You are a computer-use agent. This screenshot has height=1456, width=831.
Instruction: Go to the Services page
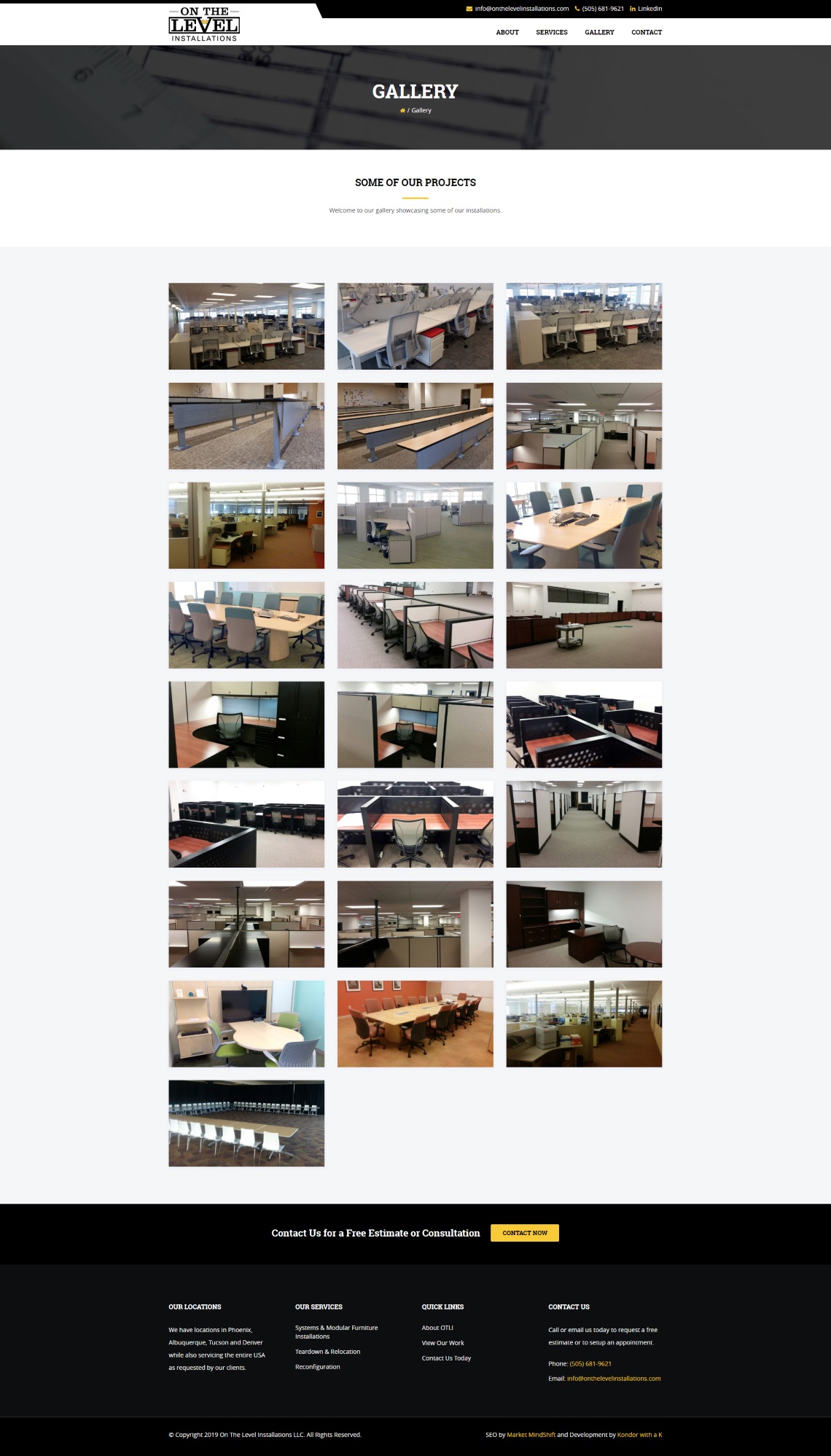point(552,32)
